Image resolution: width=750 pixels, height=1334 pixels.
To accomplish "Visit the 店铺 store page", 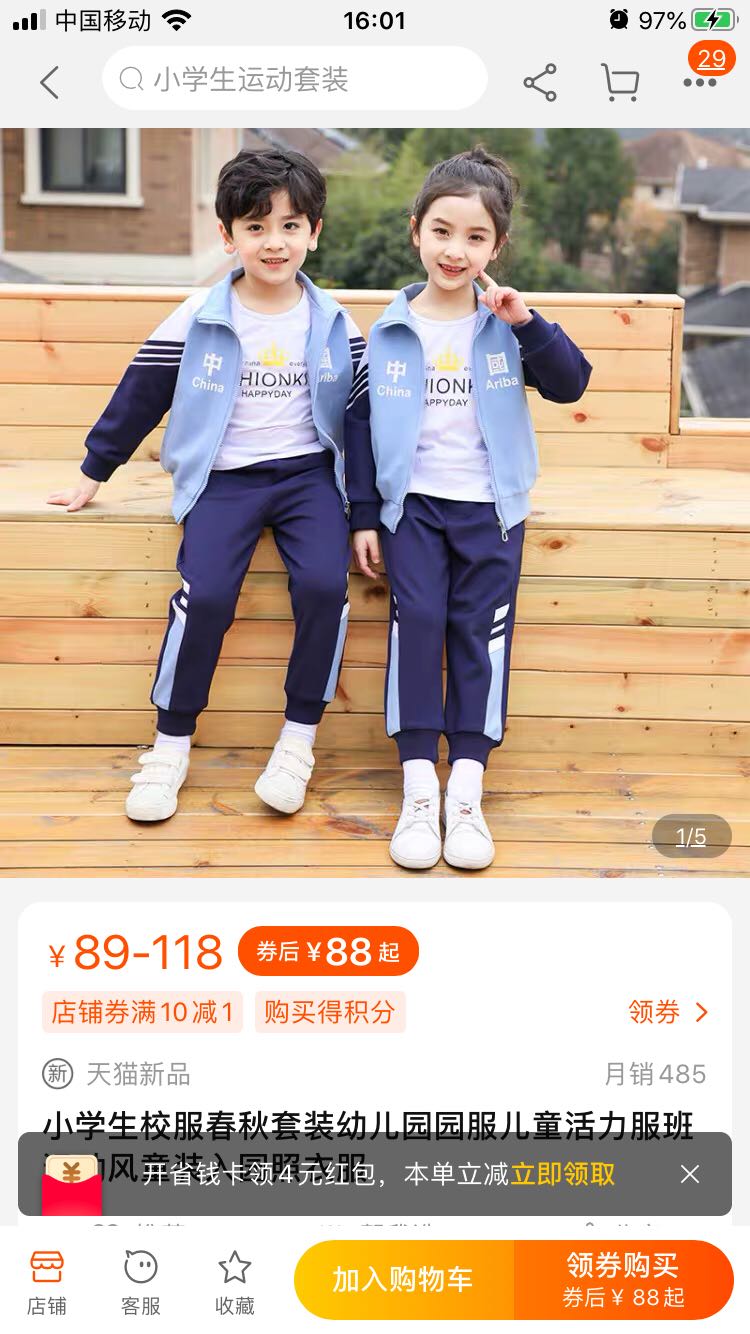I will (x=47, y=1281).
